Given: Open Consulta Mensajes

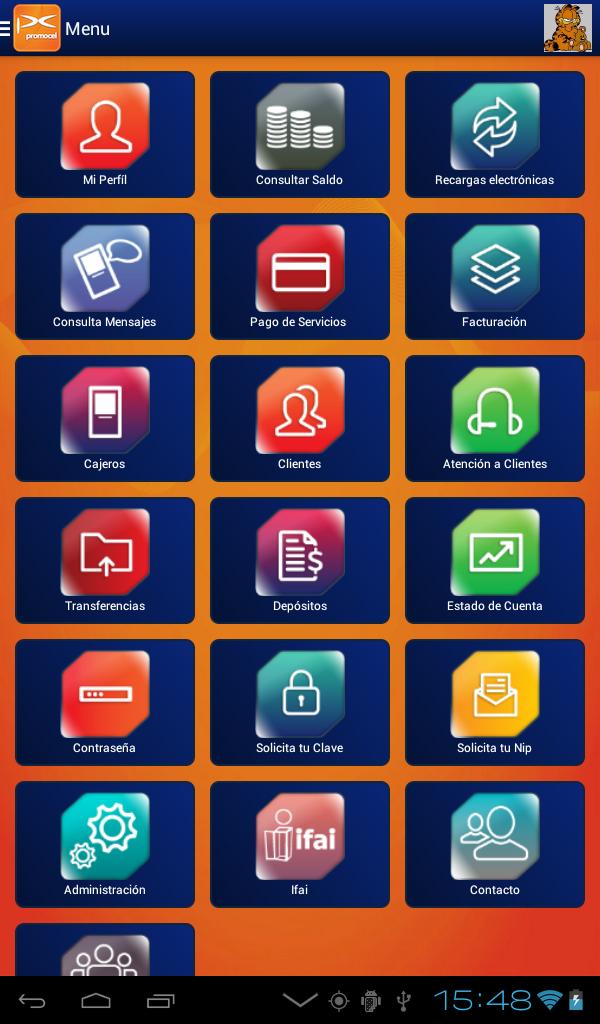Looking at the screenshot, I should click(105, 276).
